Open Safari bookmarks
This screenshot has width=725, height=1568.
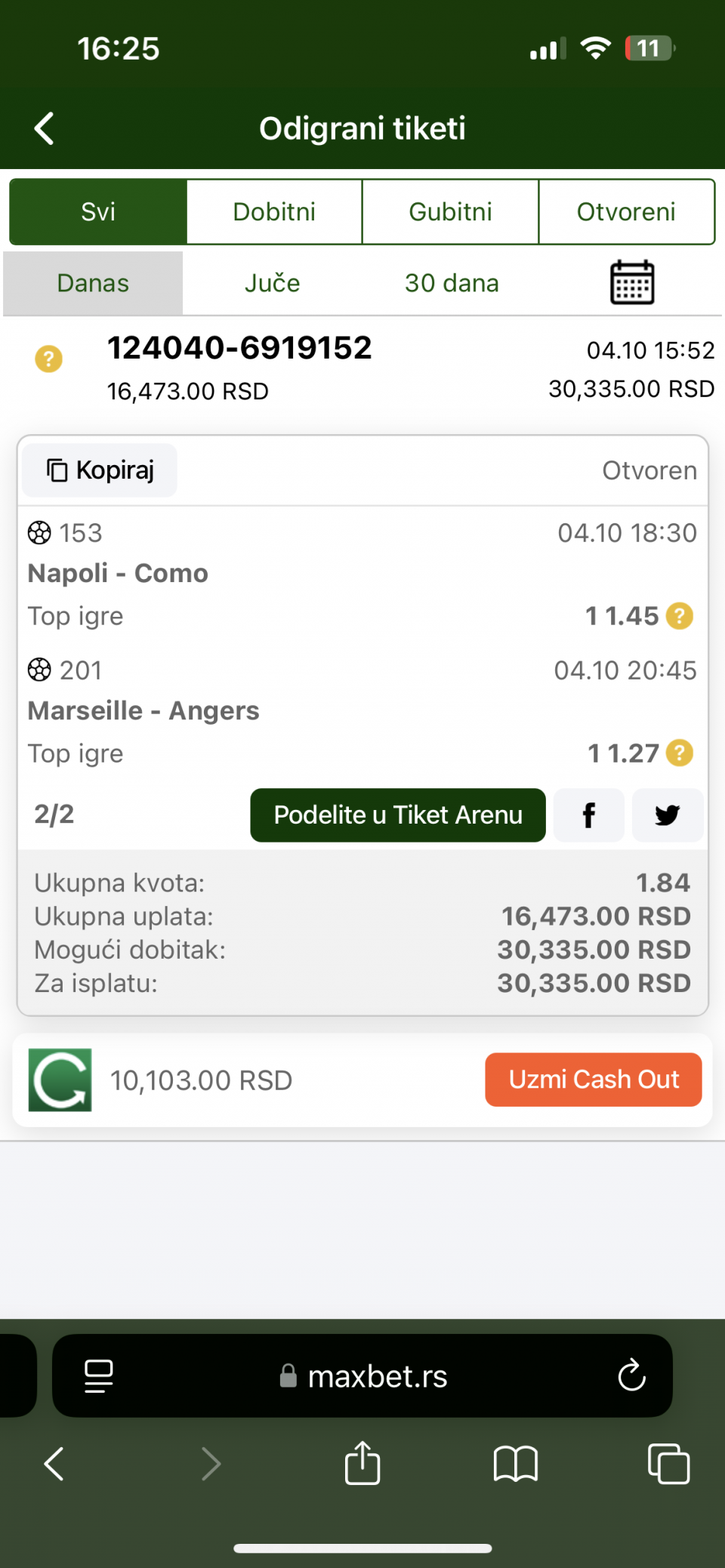(x=515, y=1464)
